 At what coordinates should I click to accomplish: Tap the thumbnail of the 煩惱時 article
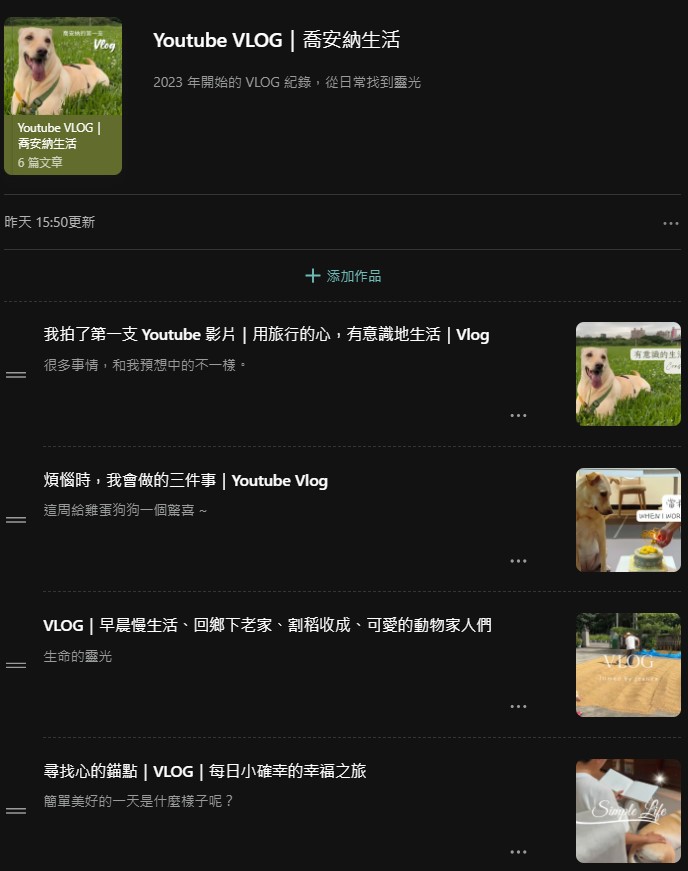pyautogui.click(x=628, y=520)
